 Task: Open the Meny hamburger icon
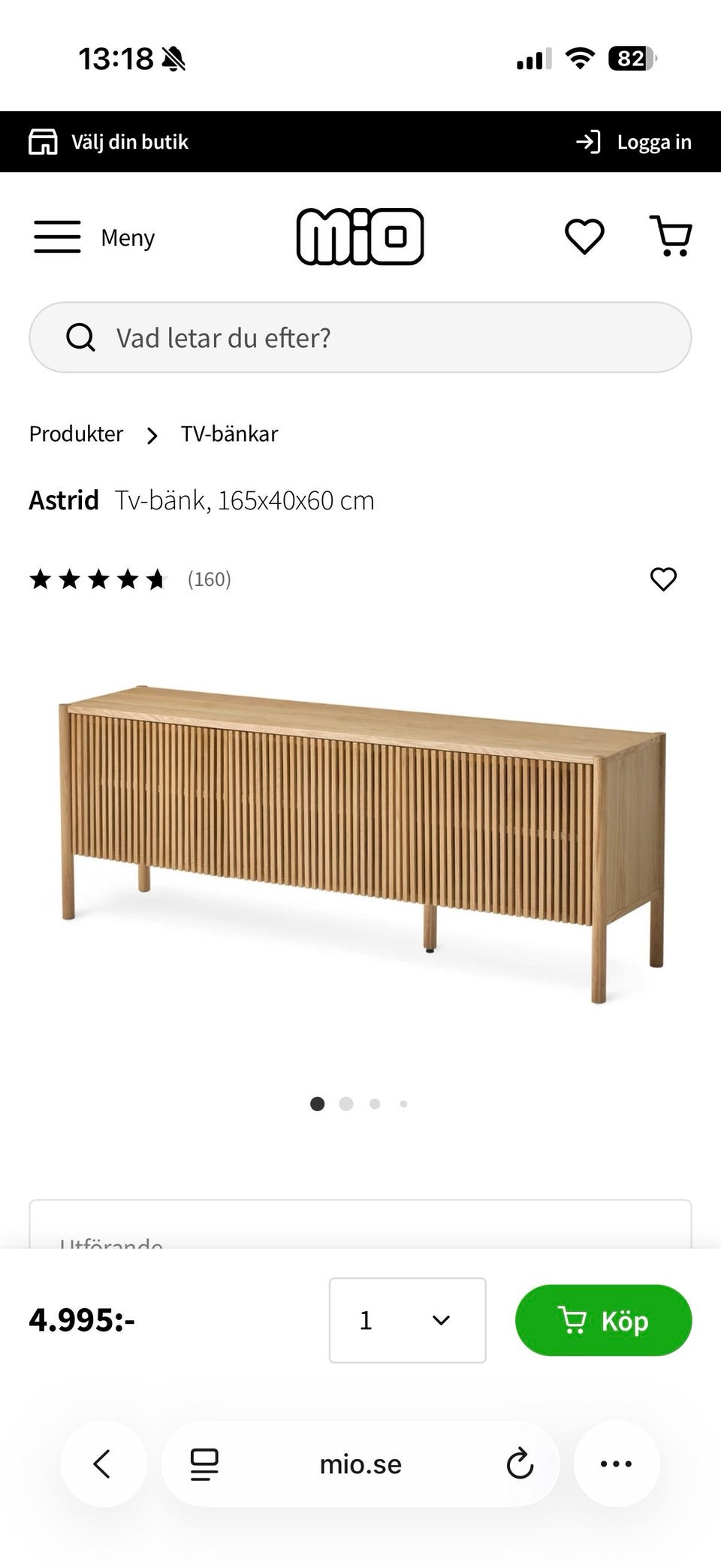[57, 237]
